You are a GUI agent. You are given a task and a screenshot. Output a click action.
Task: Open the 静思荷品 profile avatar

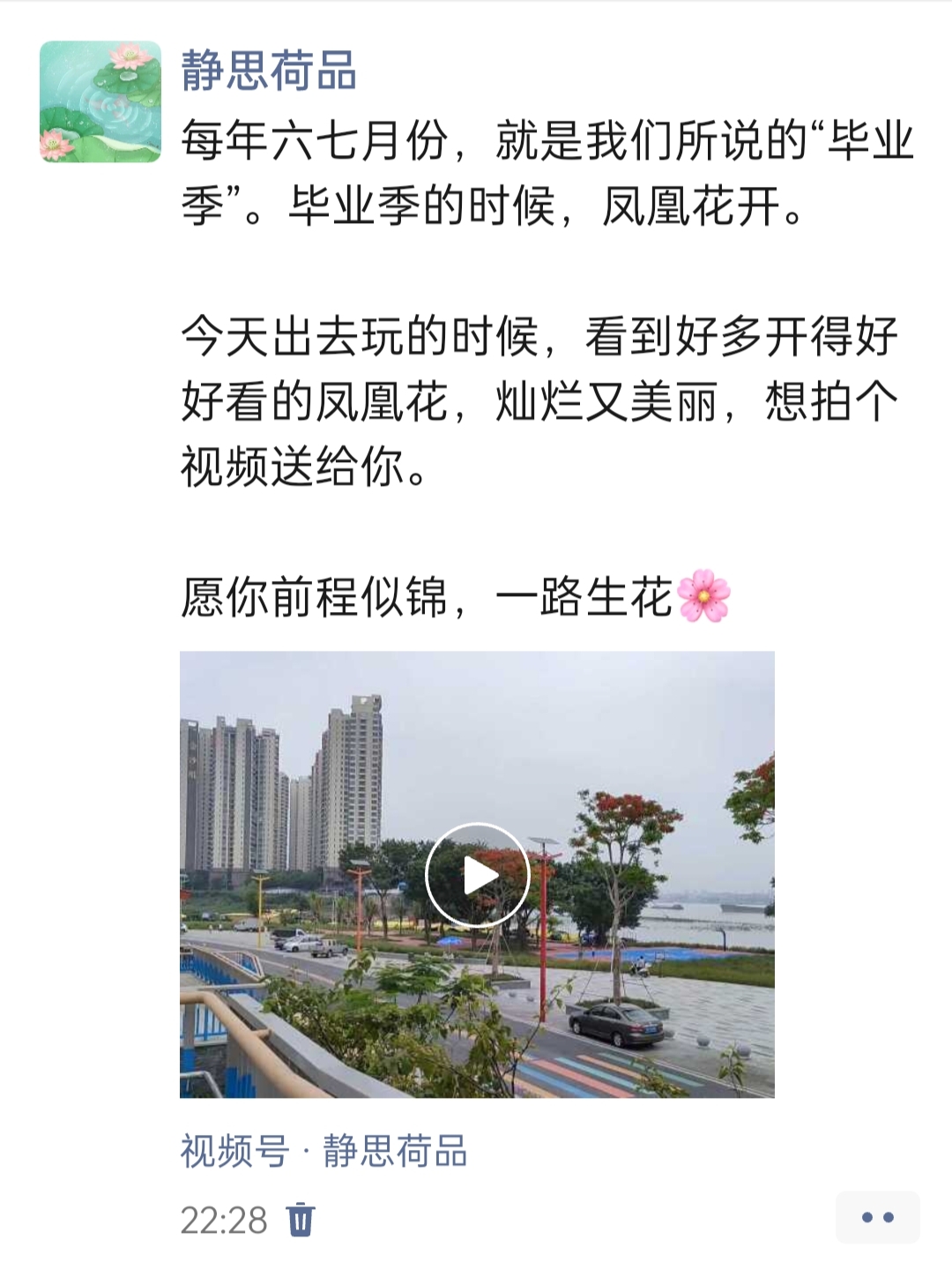click(100, 101)
